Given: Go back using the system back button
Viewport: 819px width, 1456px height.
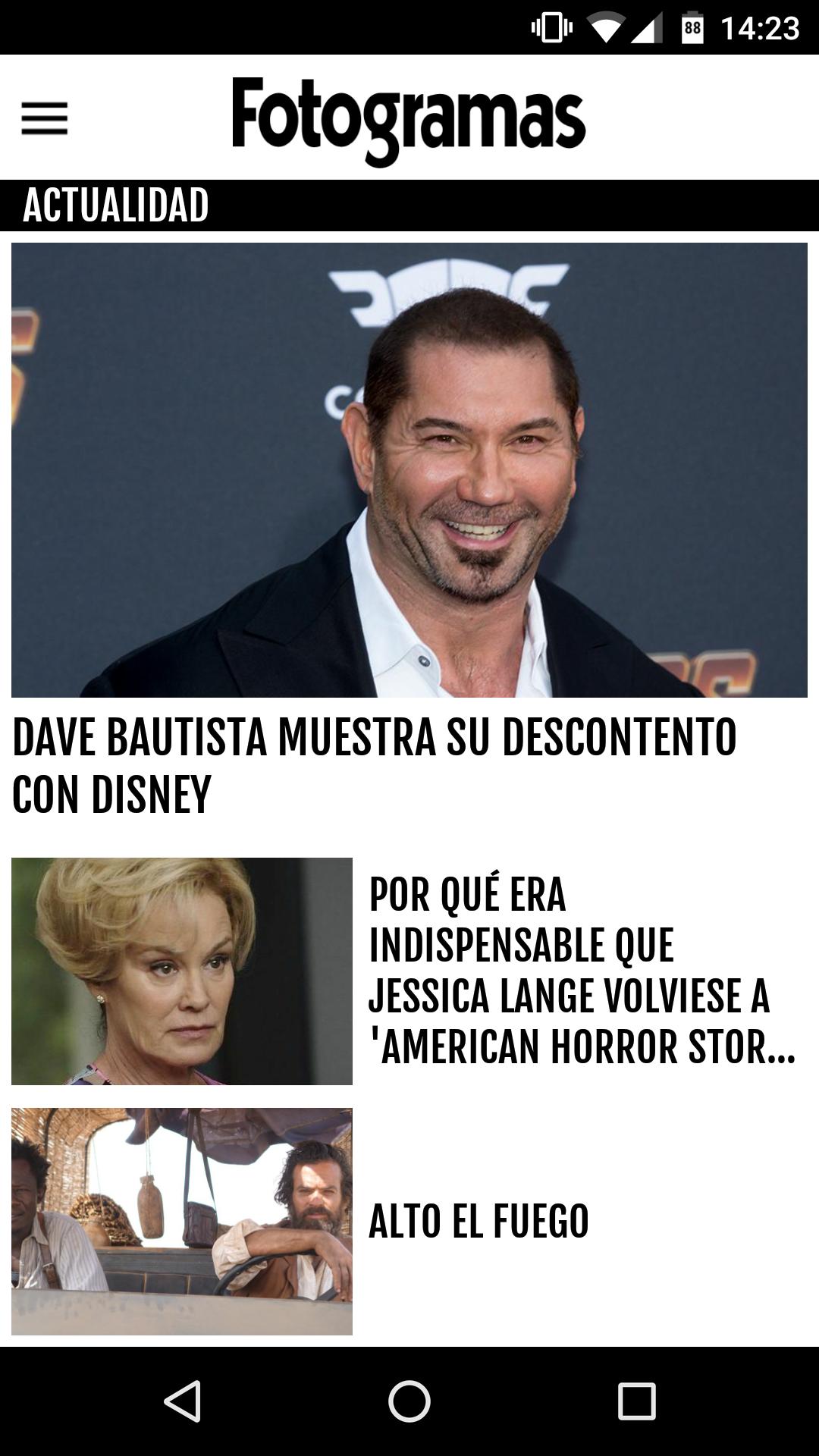Looking at the screenshot, I should click(x=182, y=1401).
